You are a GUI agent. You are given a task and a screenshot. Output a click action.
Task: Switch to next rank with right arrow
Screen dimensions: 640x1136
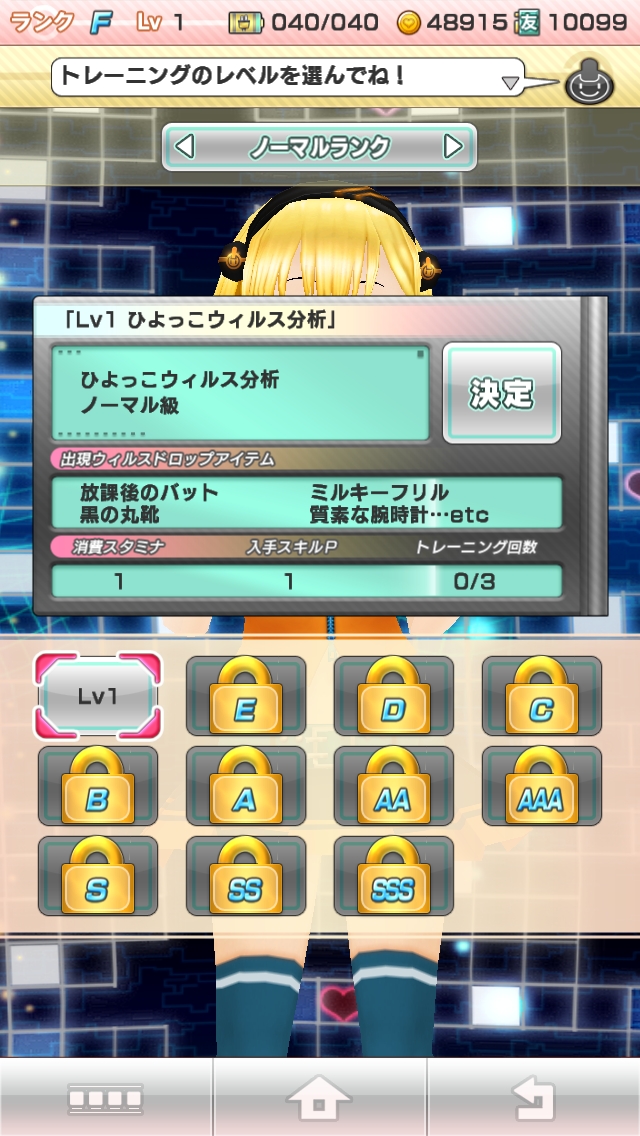pos(453,147)
